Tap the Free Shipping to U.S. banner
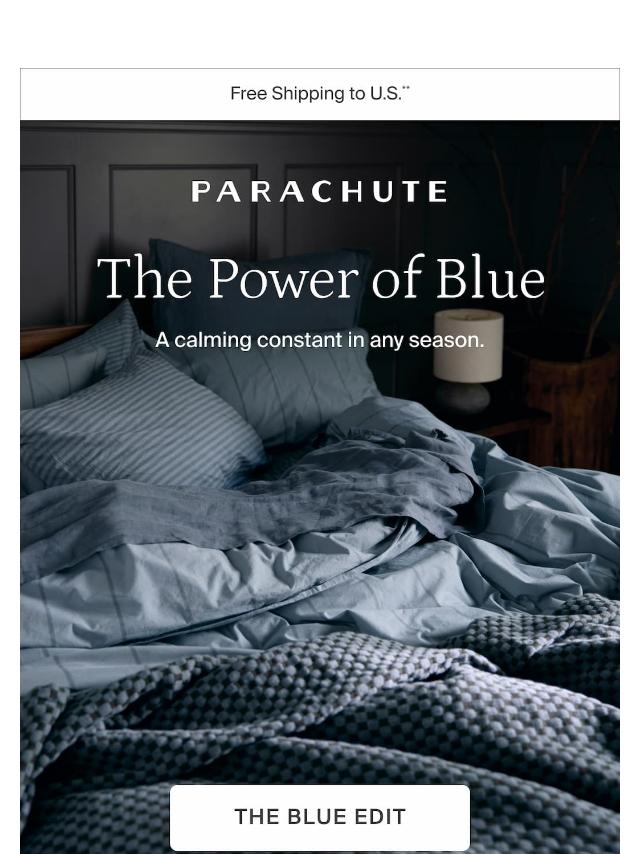This screenshot has width=640, height=854. tap(320, 94)
